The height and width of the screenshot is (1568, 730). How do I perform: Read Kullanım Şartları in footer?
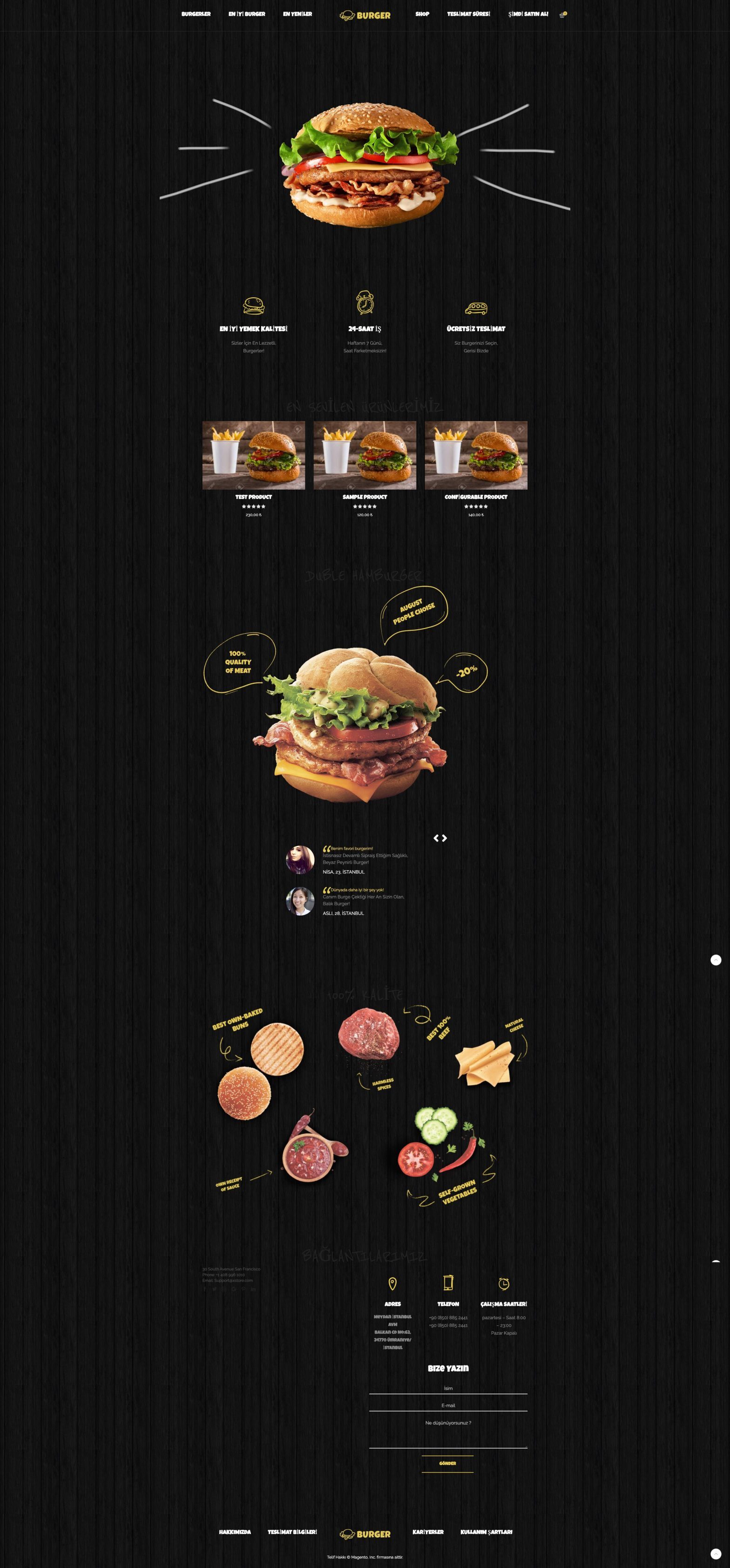tap(486, 1532)
